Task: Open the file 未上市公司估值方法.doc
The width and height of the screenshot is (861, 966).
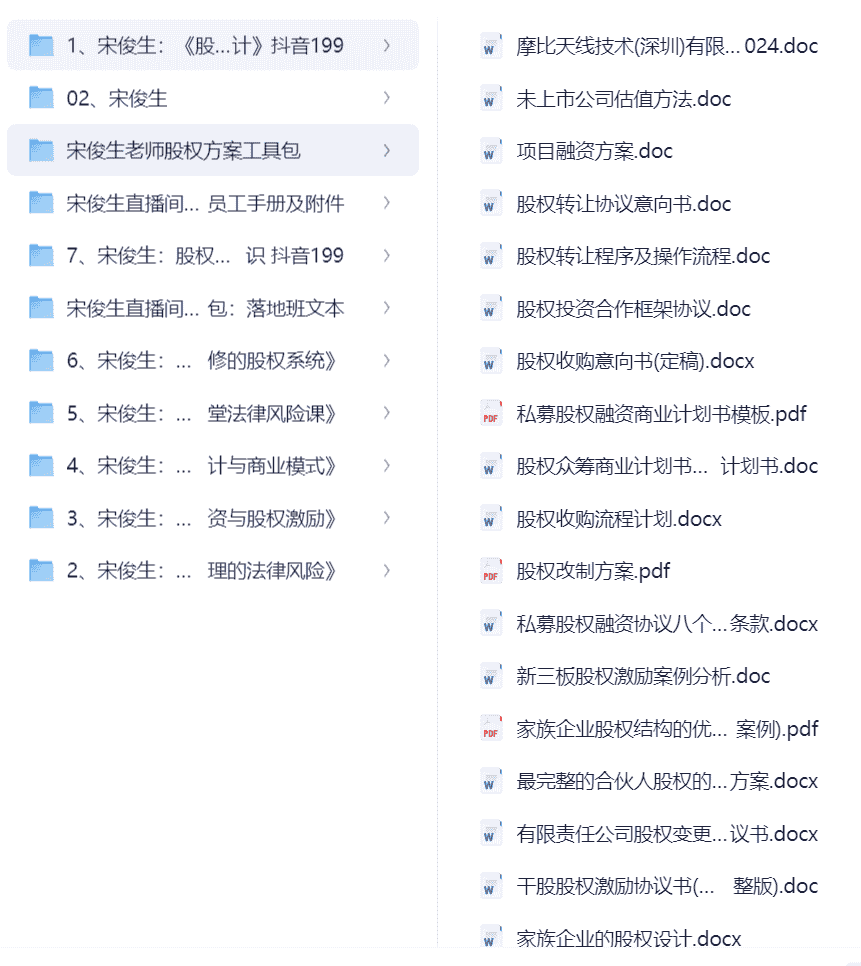Action: [x=623, y=99]
